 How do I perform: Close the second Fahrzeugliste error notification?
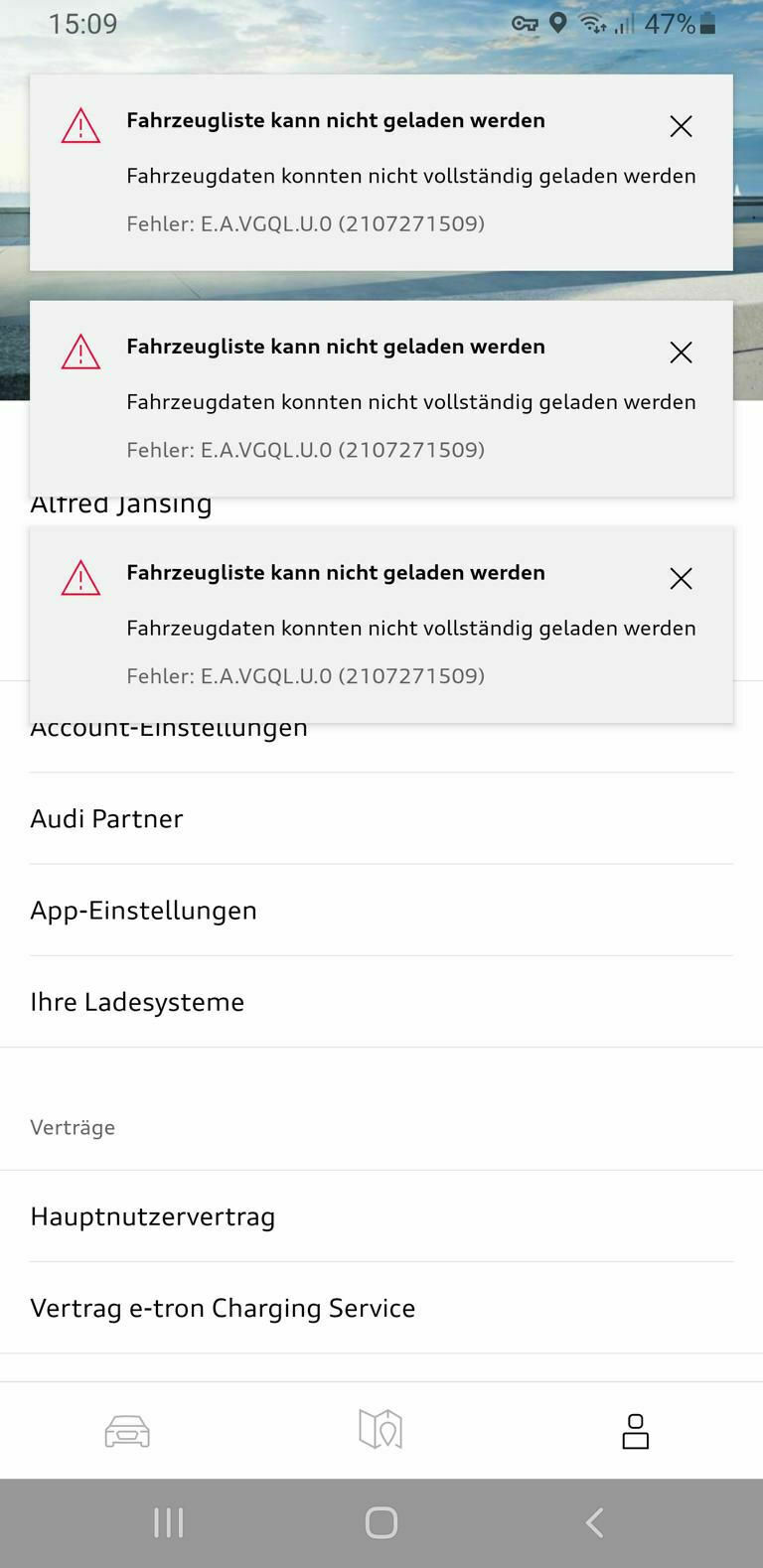(681, 353)
